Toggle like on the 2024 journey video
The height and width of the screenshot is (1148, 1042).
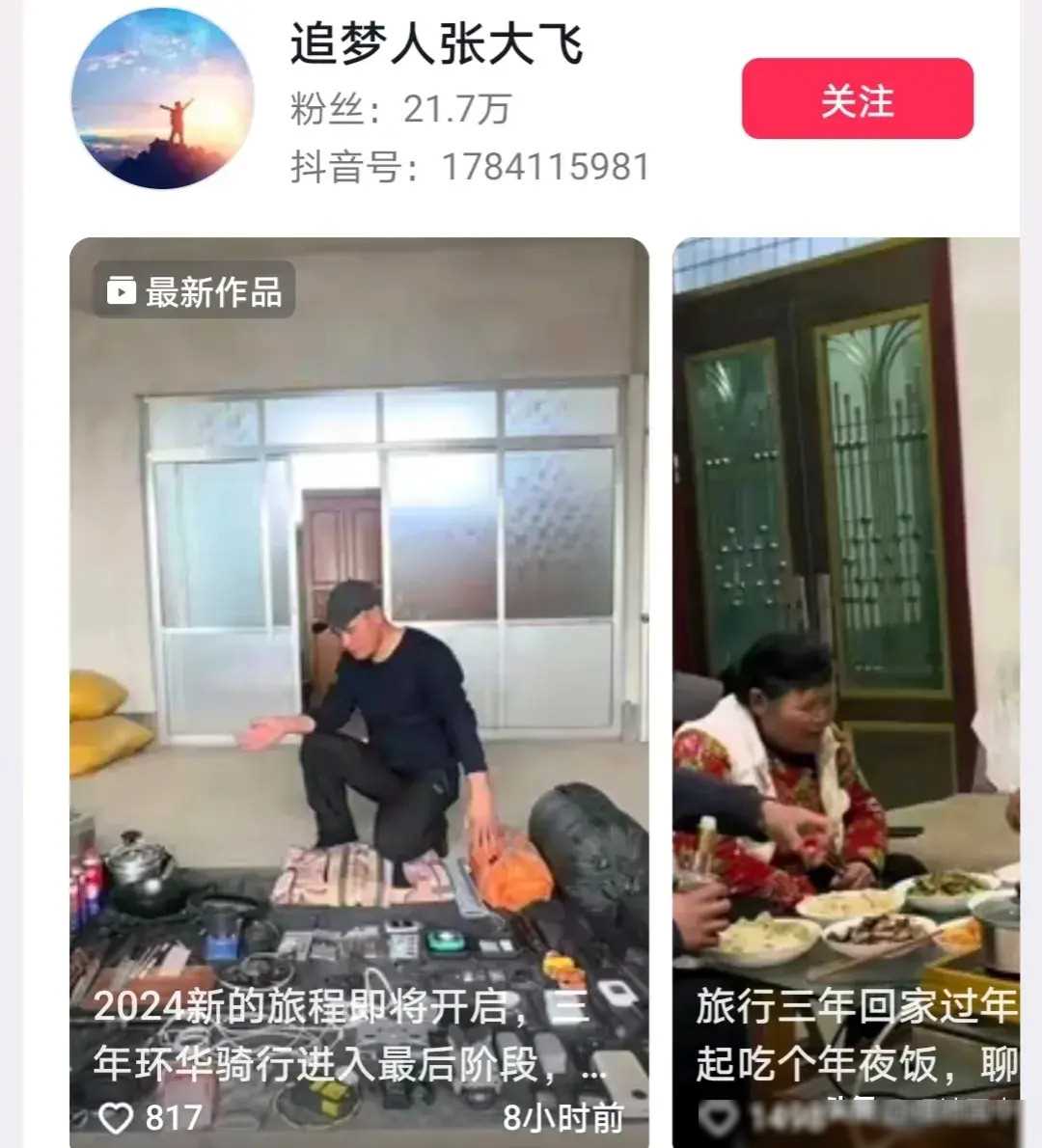click(115, 1118)
